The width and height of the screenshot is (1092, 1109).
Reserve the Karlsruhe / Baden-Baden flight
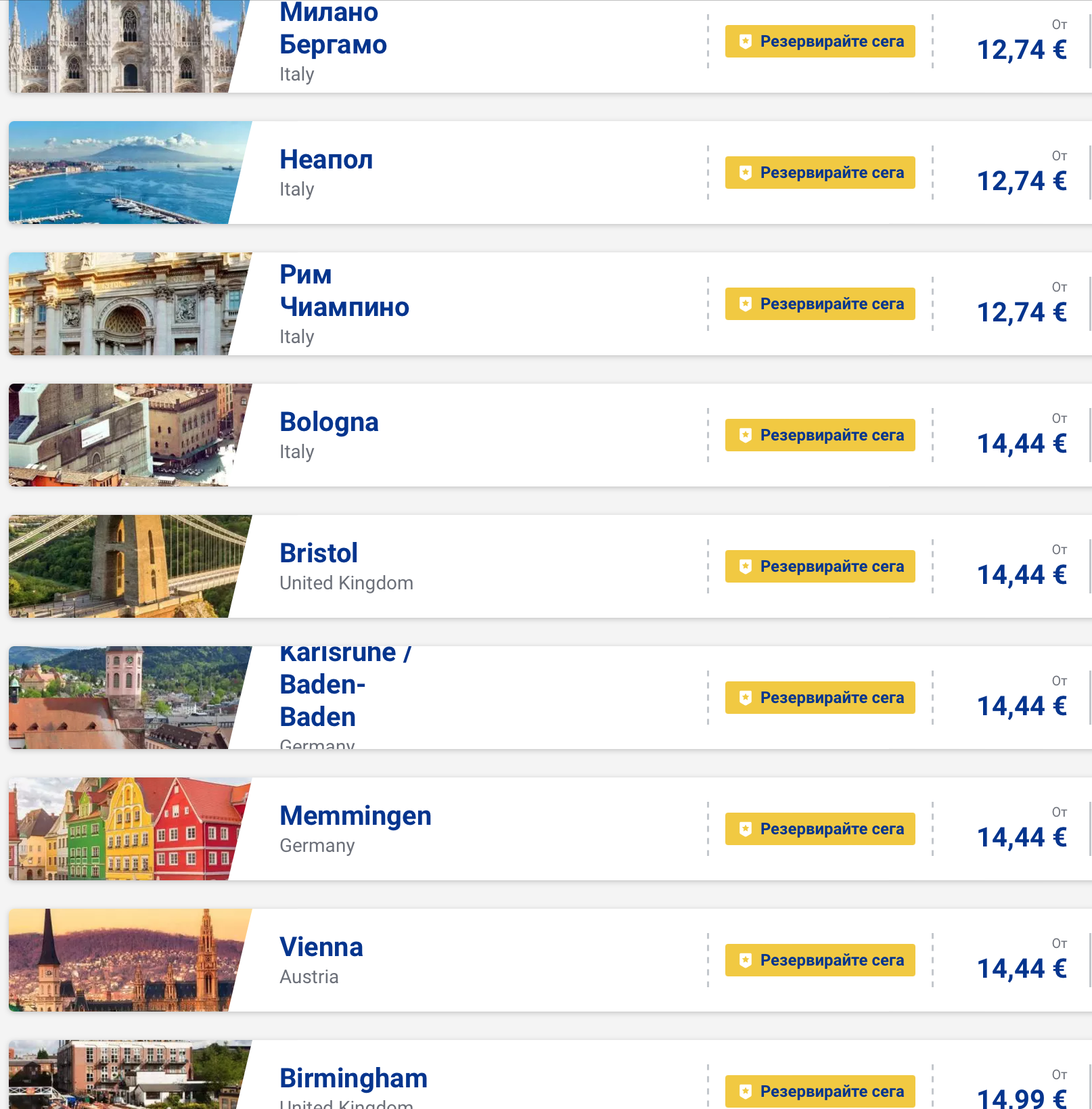click(819, 698)
